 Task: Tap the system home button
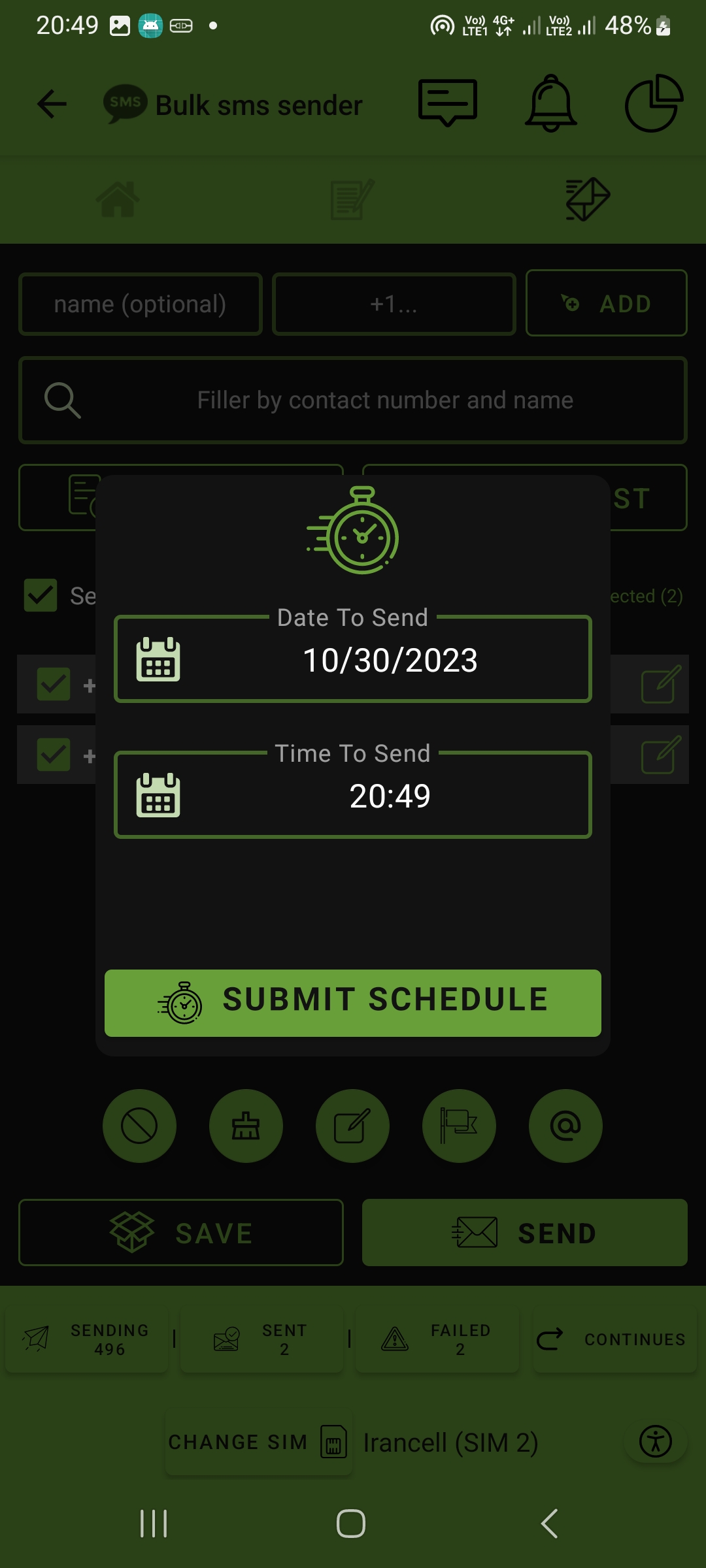click(x=351, y=1524)
